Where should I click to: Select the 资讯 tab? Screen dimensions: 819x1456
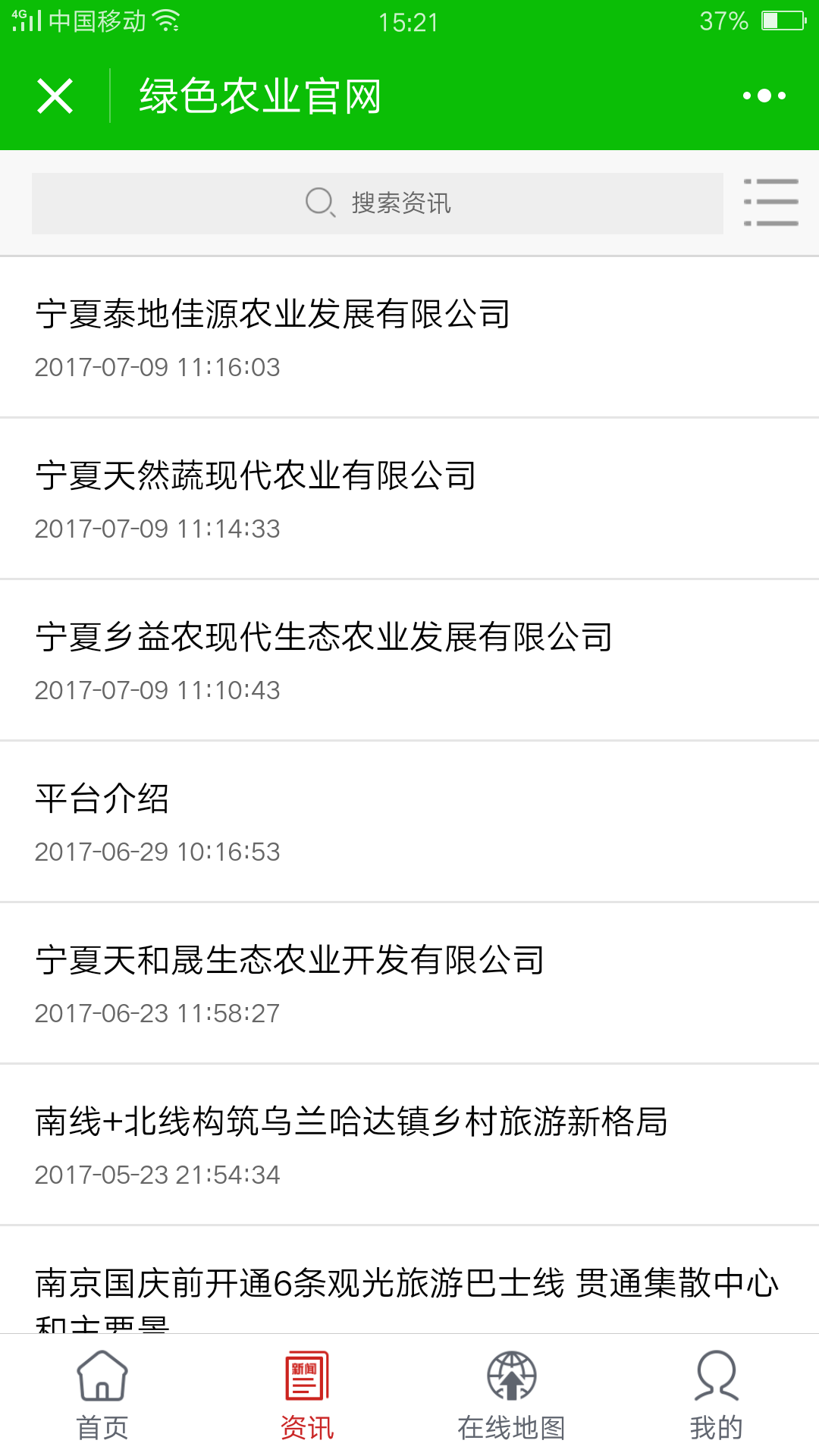tap(307, 1395)
